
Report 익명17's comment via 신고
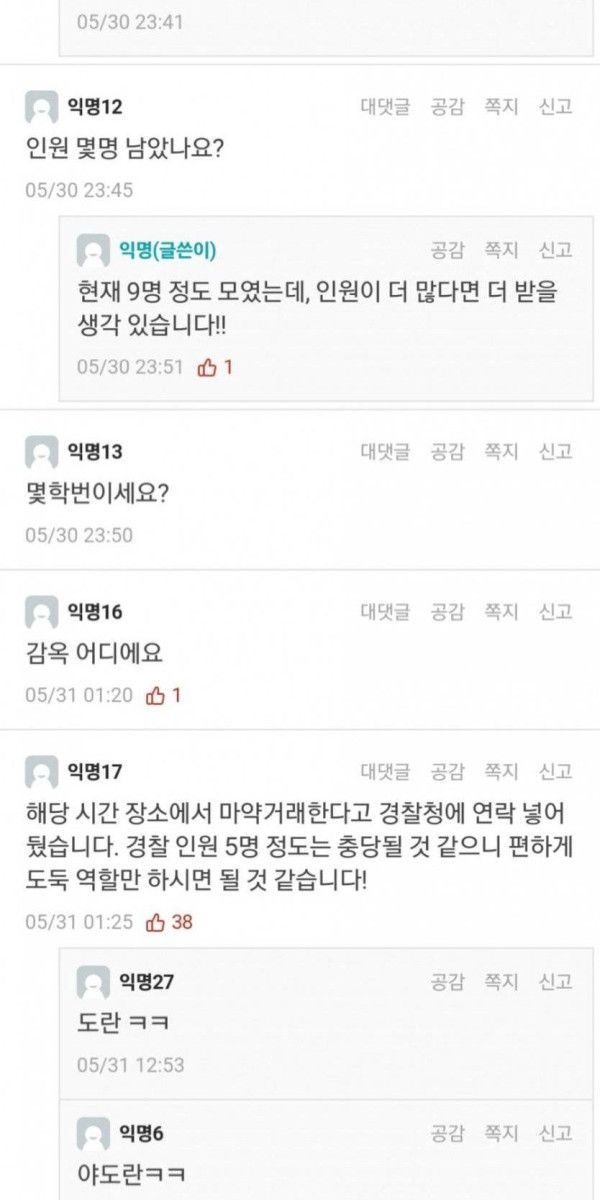[555, 771]
